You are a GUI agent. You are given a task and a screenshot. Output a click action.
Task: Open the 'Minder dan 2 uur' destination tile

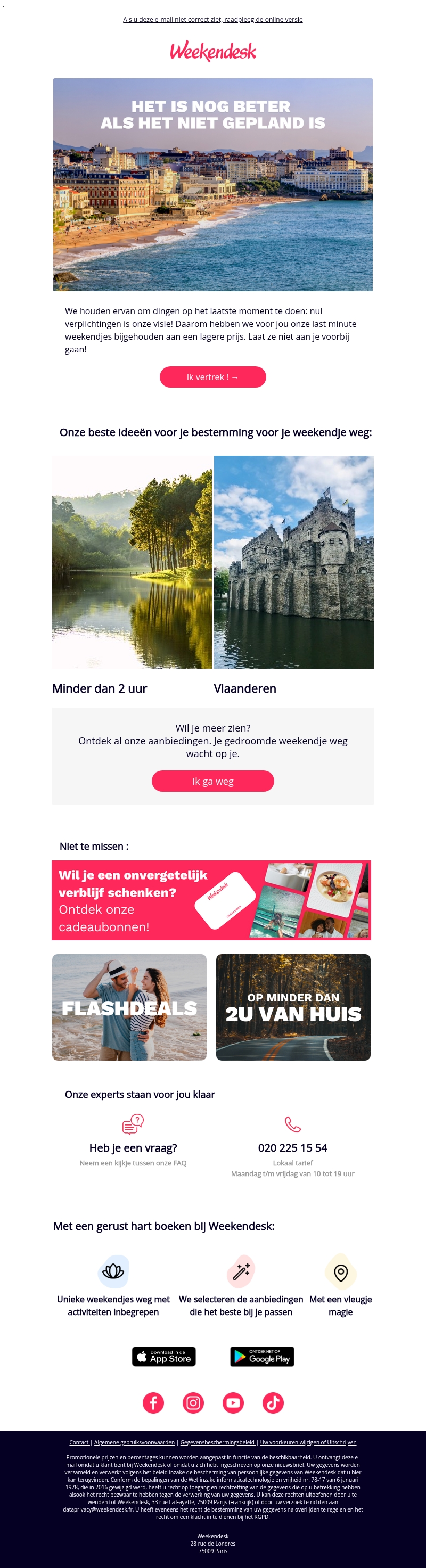coord(132,562)
